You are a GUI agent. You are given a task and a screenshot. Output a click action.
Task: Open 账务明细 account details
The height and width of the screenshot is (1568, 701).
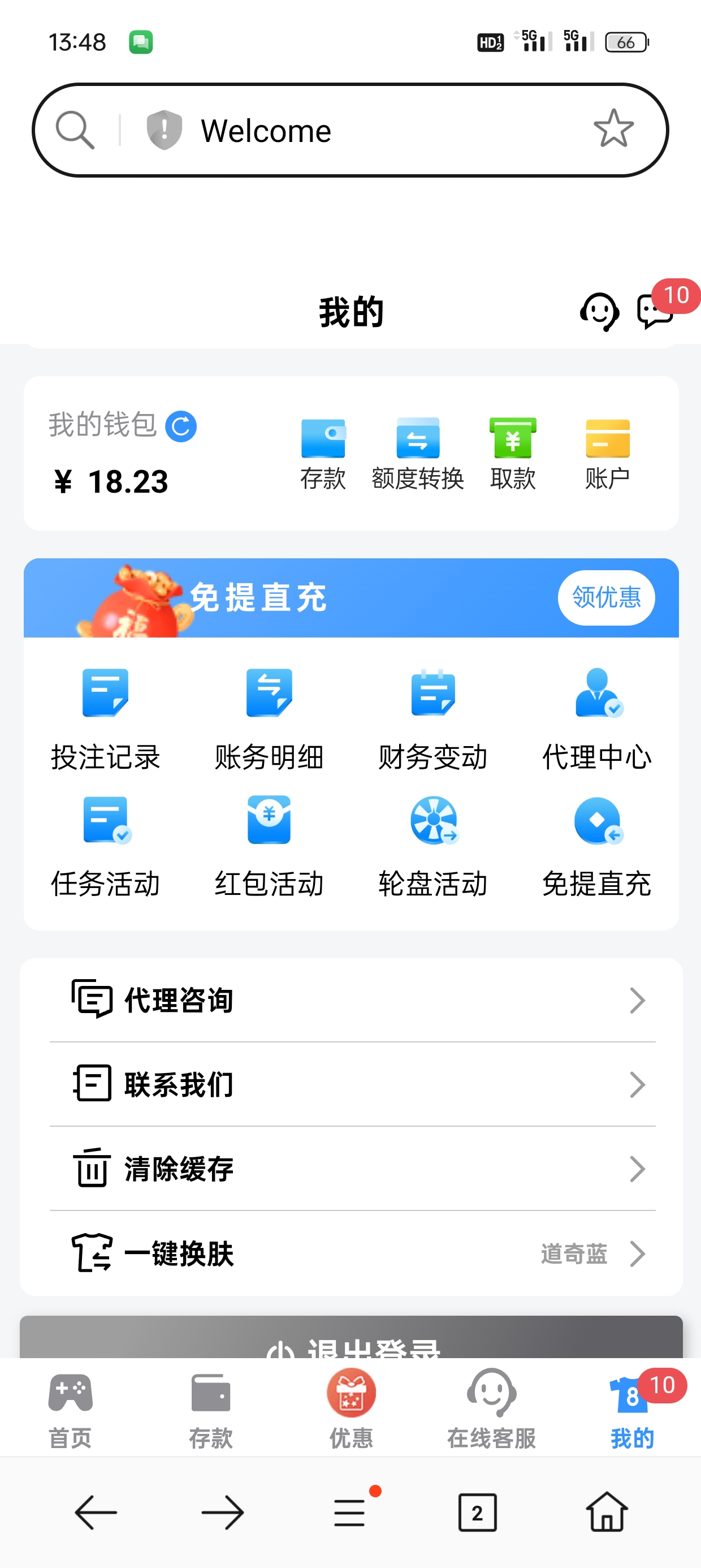tap(269, 718)
